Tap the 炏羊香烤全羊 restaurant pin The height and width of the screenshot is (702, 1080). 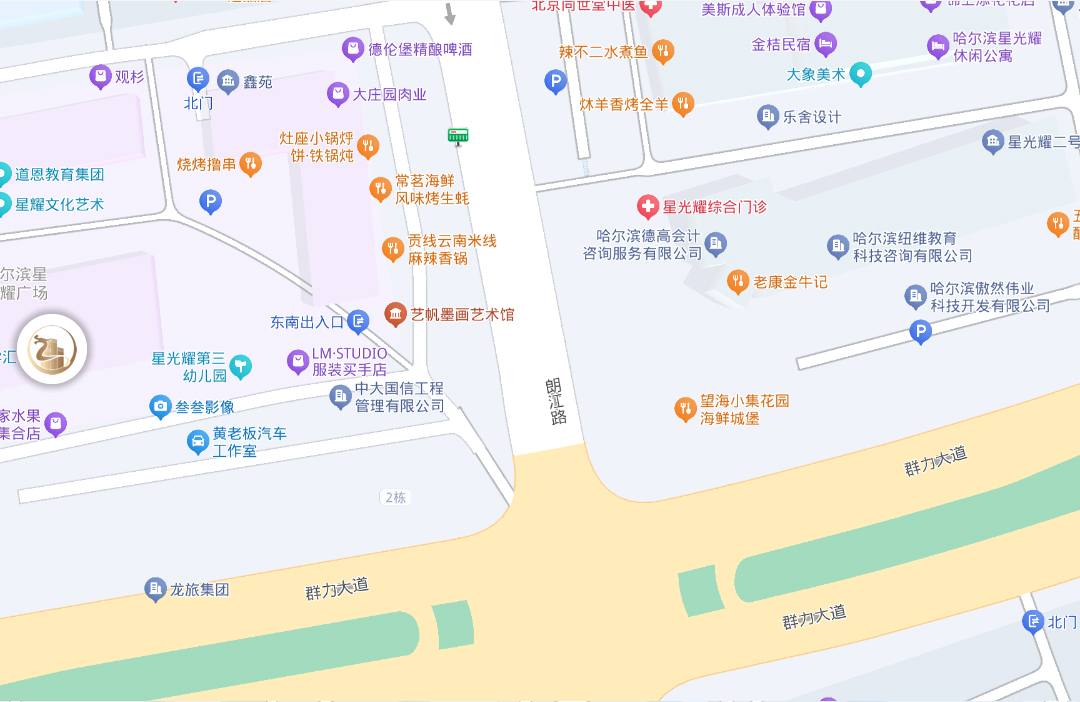(683, 103)
